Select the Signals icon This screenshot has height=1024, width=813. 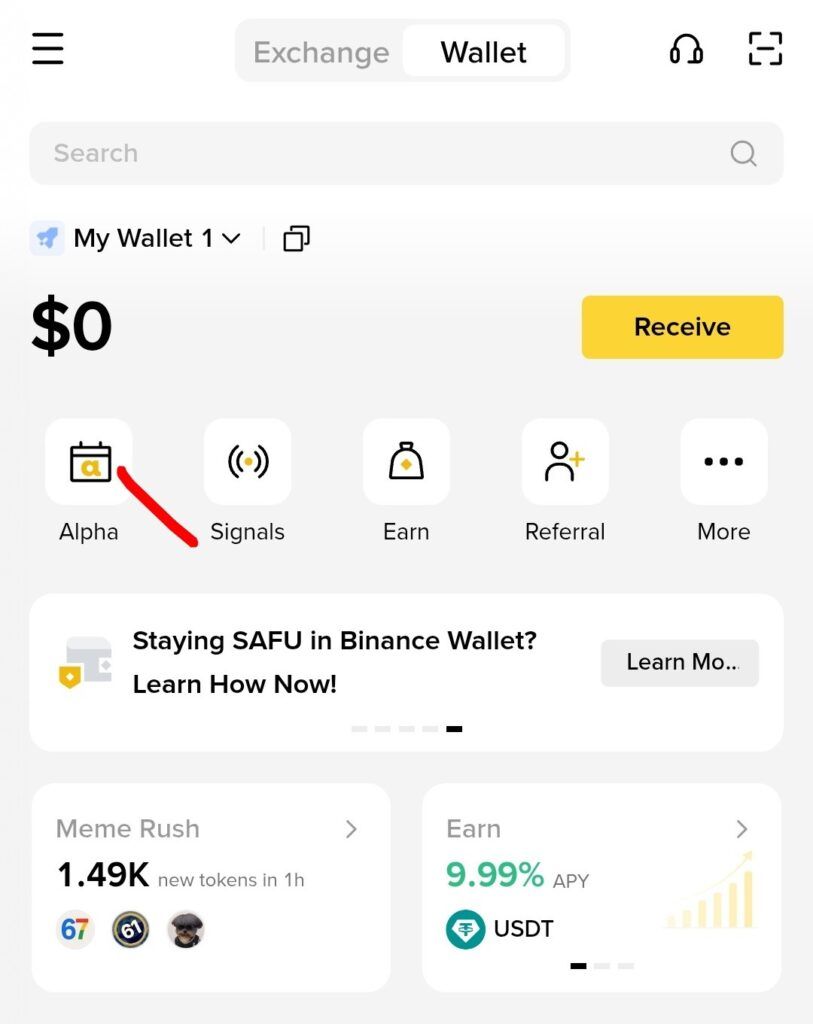click(247, 461)
